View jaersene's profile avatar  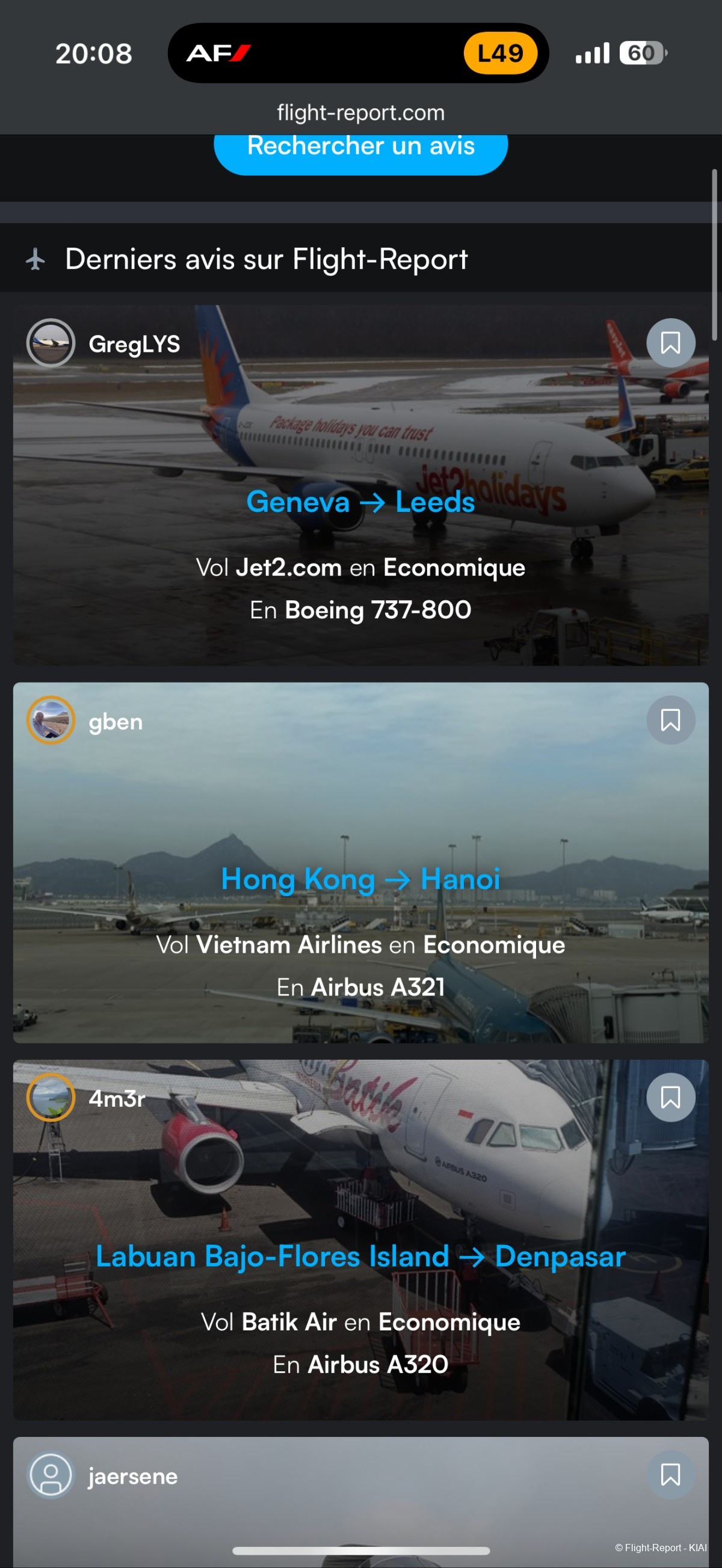(x=51, y=1474)
